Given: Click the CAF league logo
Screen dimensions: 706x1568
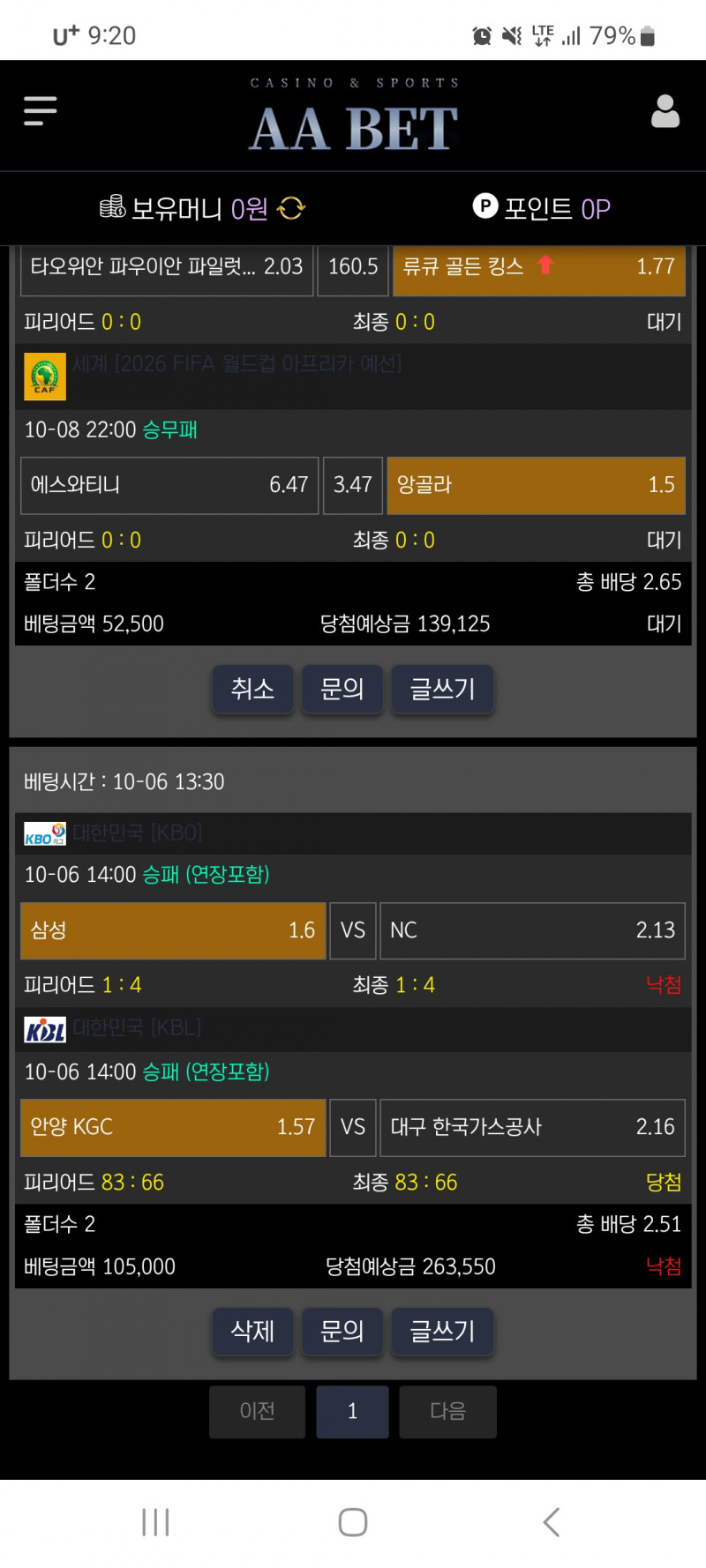Looking at the screenshot, I should pyautogui.click(x=42, y=375).
